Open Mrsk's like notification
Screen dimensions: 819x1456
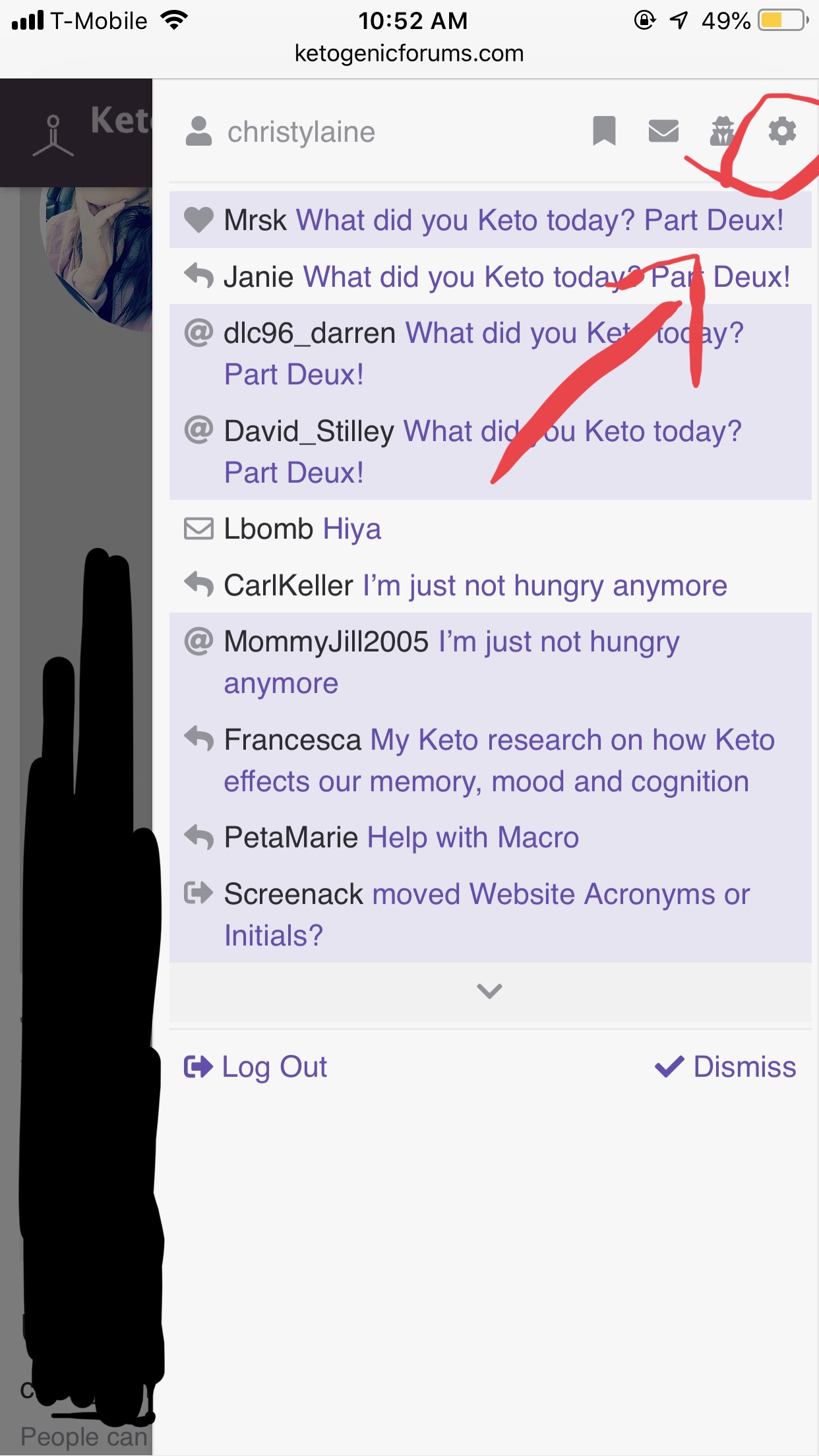click(490, 220)
